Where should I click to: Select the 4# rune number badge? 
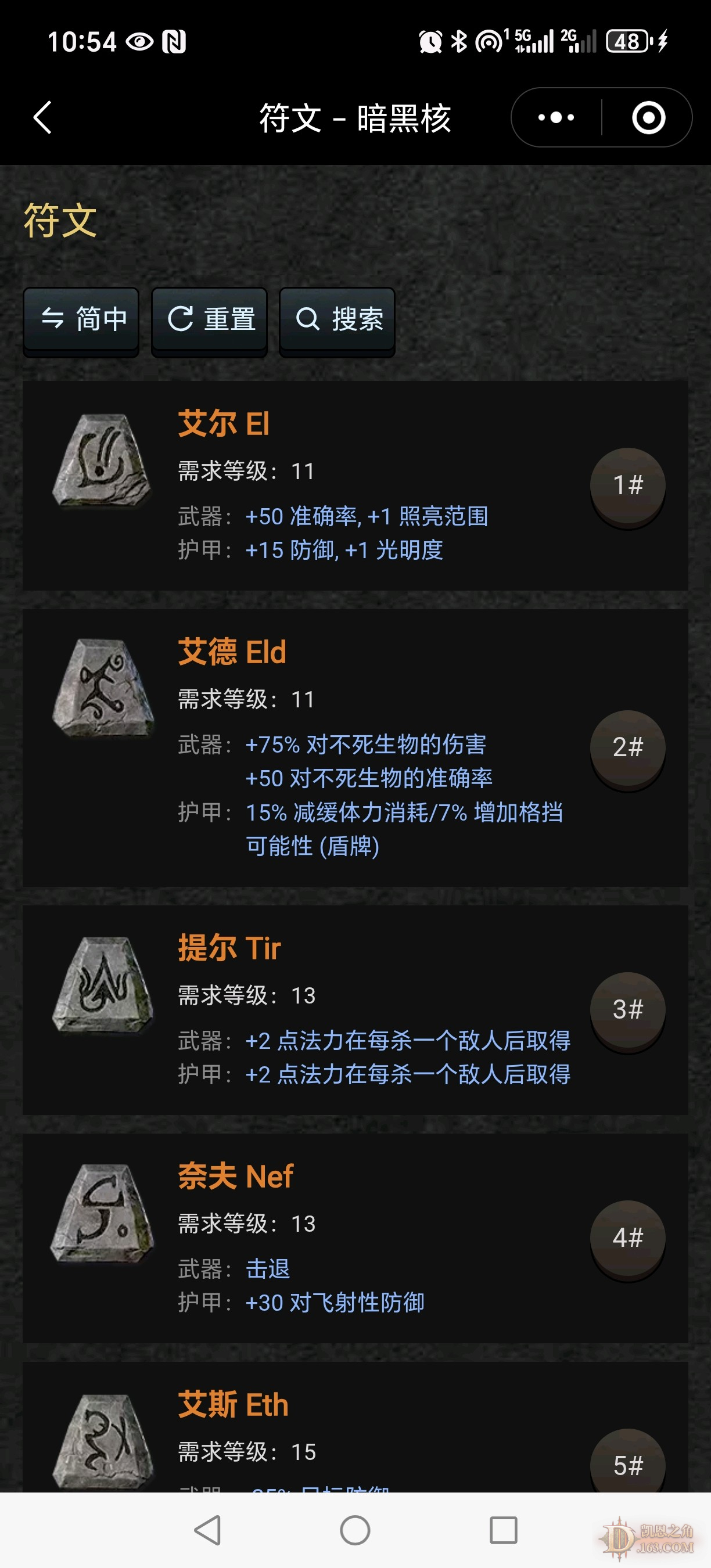(627, 1238)
